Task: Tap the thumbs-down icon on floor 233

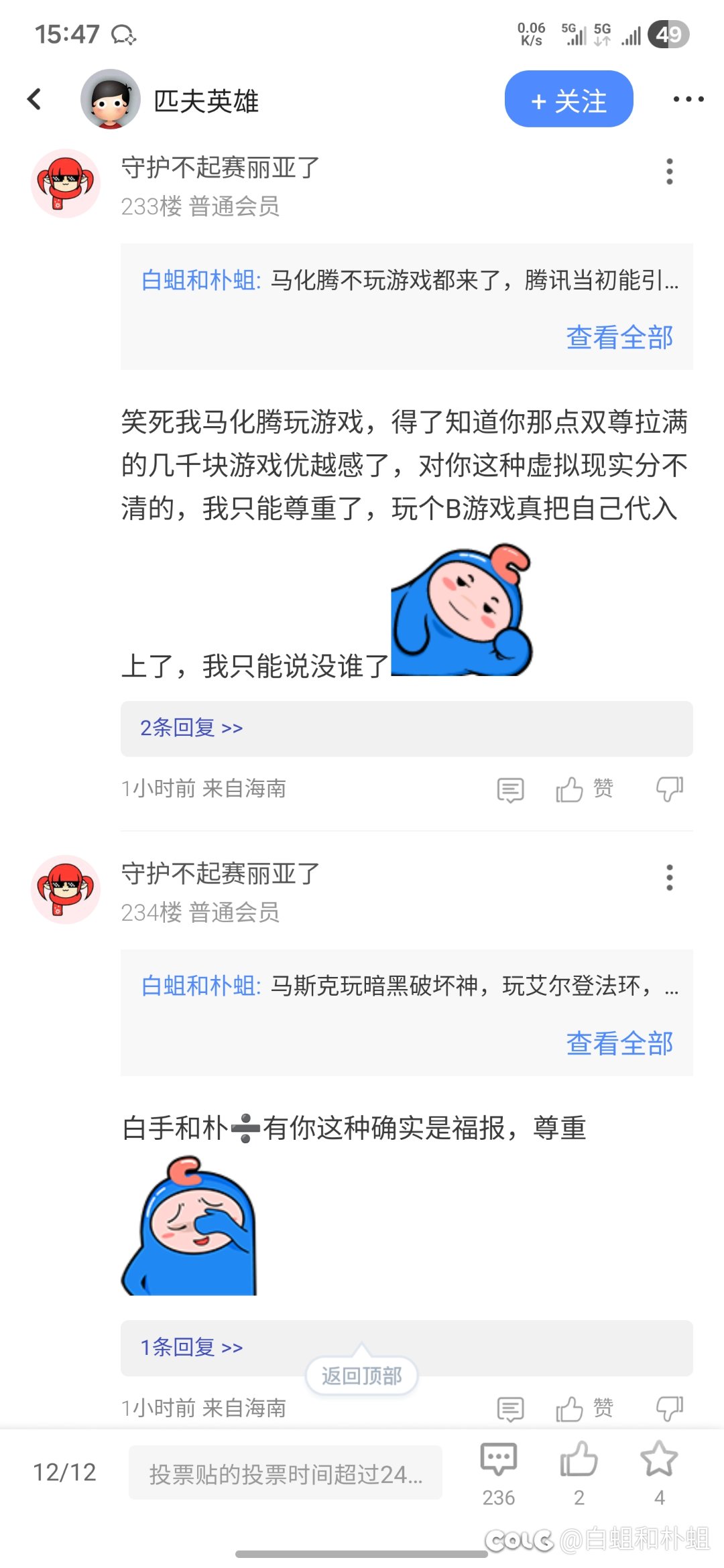Action: pos(668,789)
